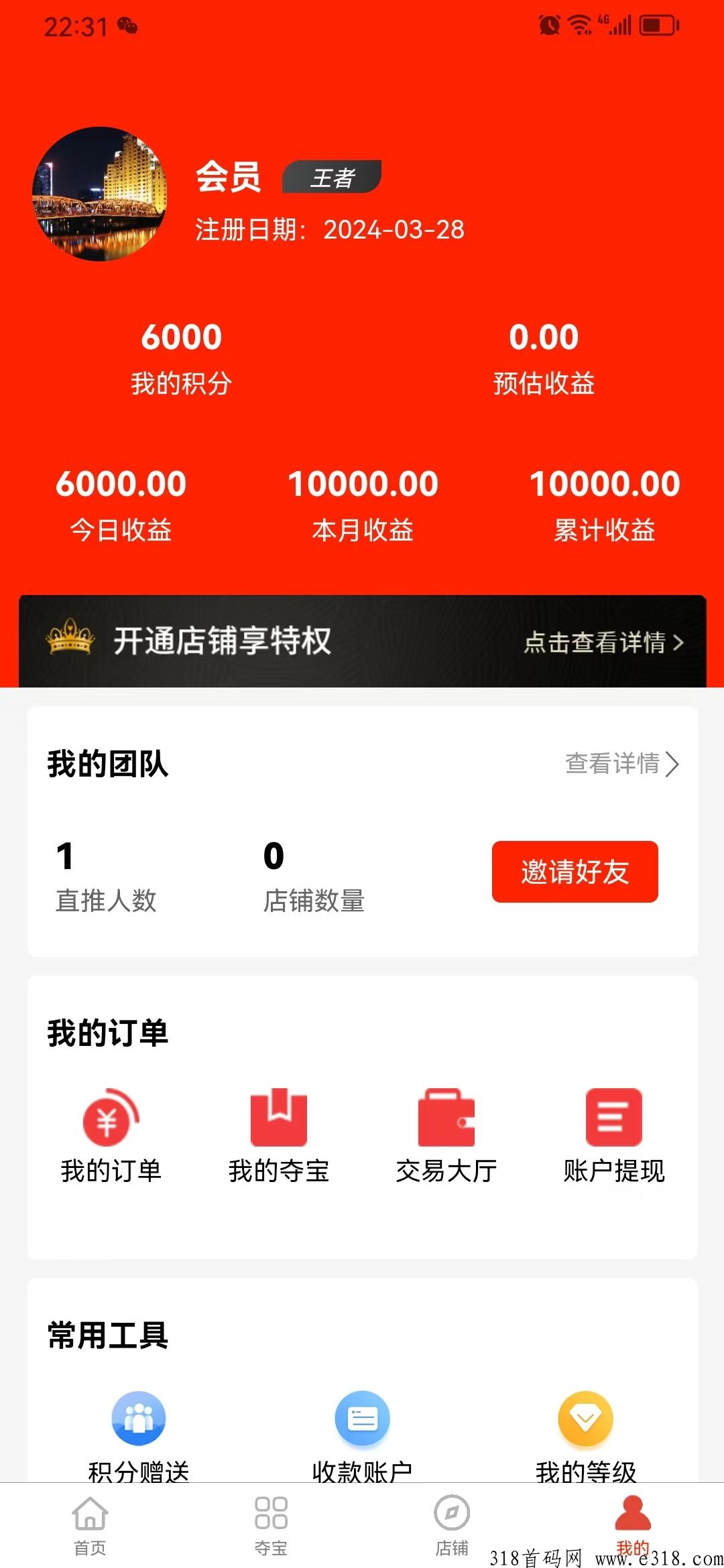724x1568 pixels.
Task: Open 积分赠送 tool
Action: click(138, 1431)
